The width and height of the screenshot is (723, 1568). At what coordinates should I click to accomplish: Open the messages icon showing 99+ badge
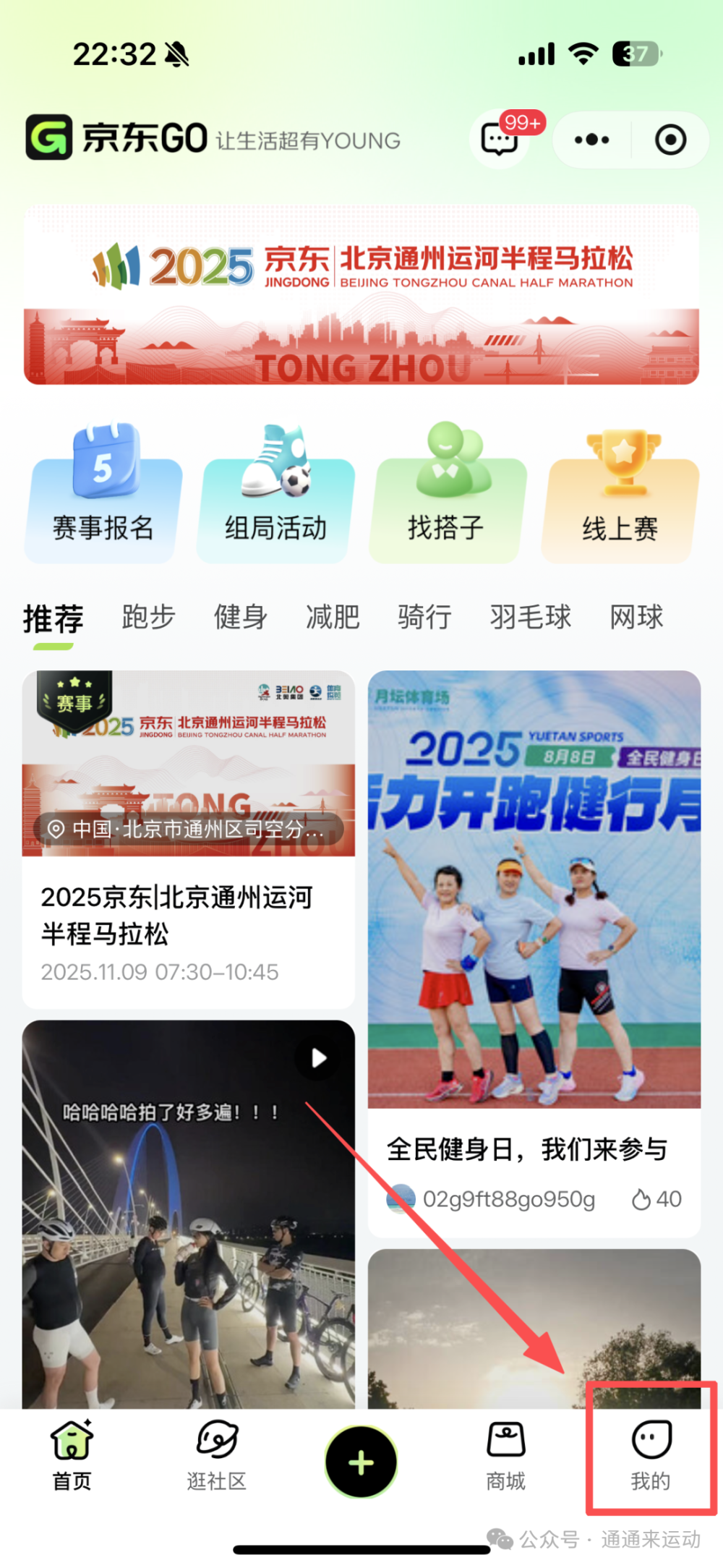499,140
